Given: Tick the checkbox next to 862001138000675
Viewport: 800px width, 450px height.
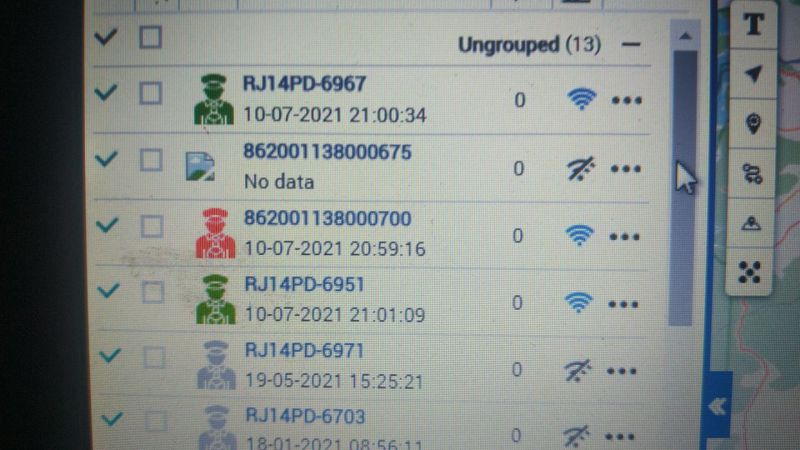Looking at the screenshot, I should [x=150, y=160].
